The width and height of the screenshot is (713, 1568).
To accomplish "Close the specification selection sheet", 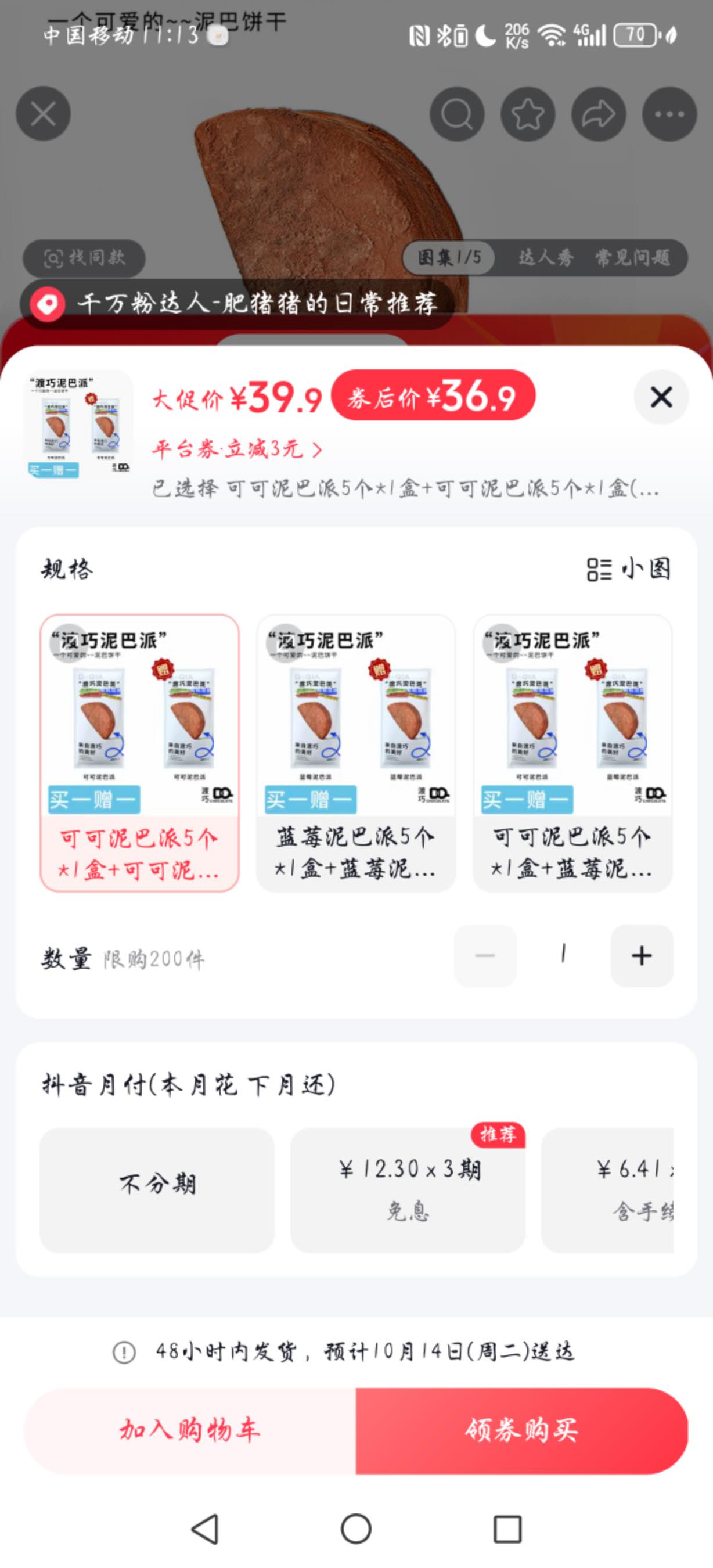I will click(661, 397).
